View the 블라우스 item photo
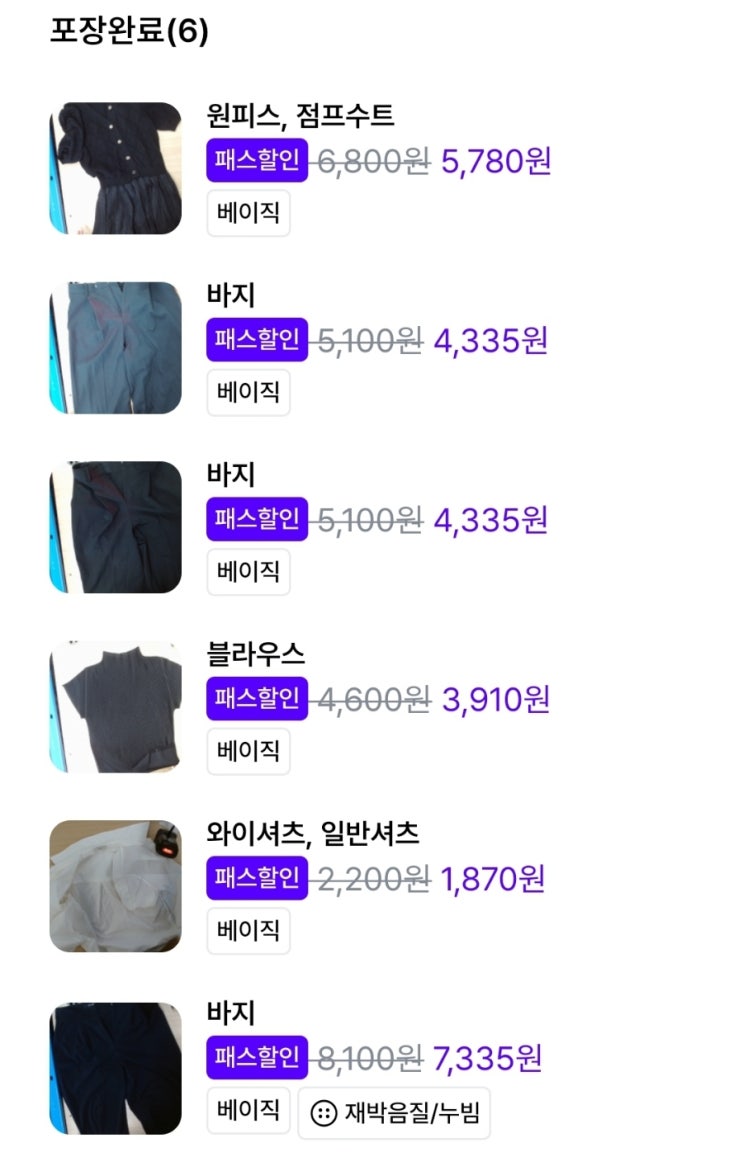This screenshot has height=1171, width=743. [x=115, y=707]
